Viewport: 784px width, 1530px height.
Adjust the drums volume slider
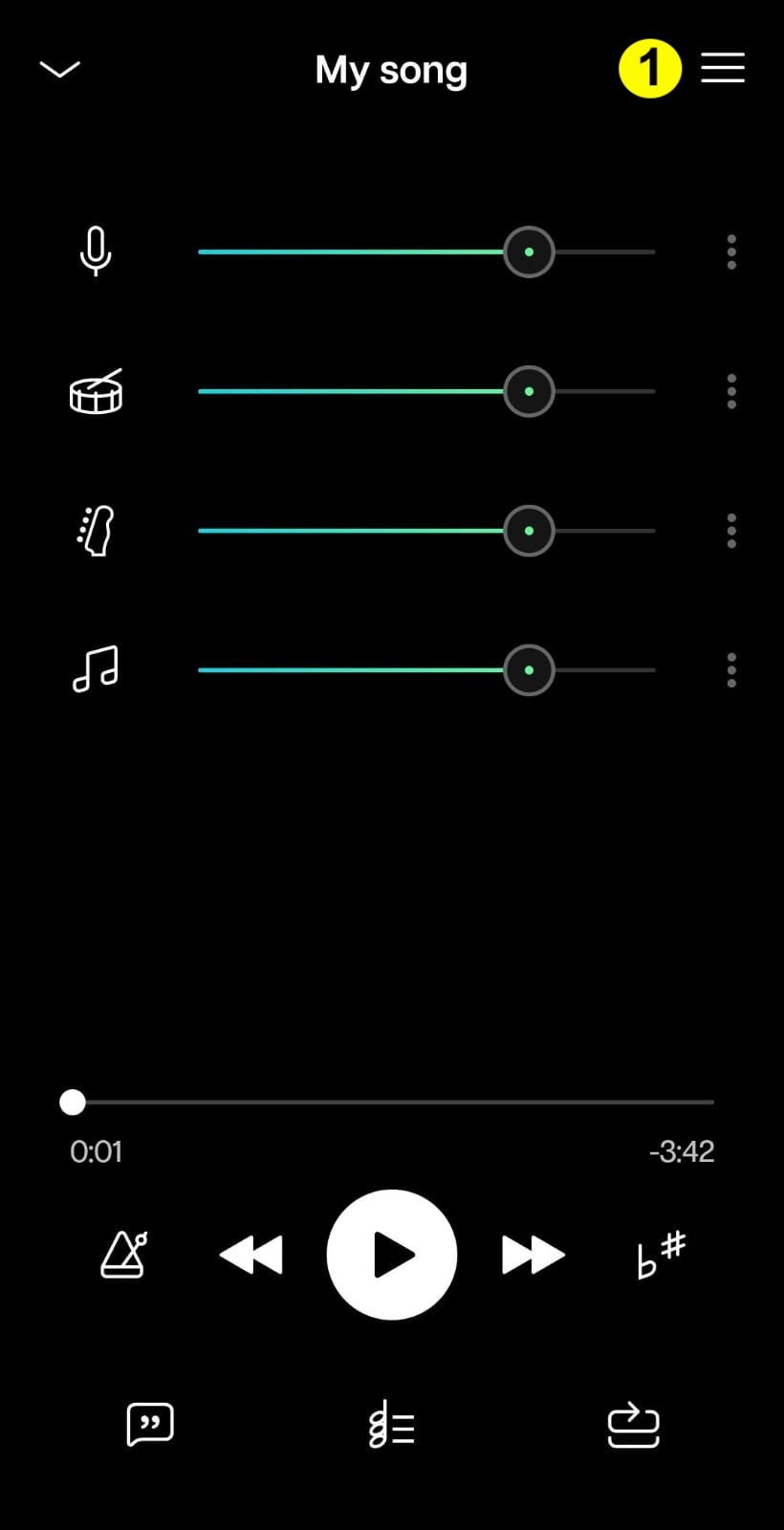pyautogui.click(x=426, y=391)
